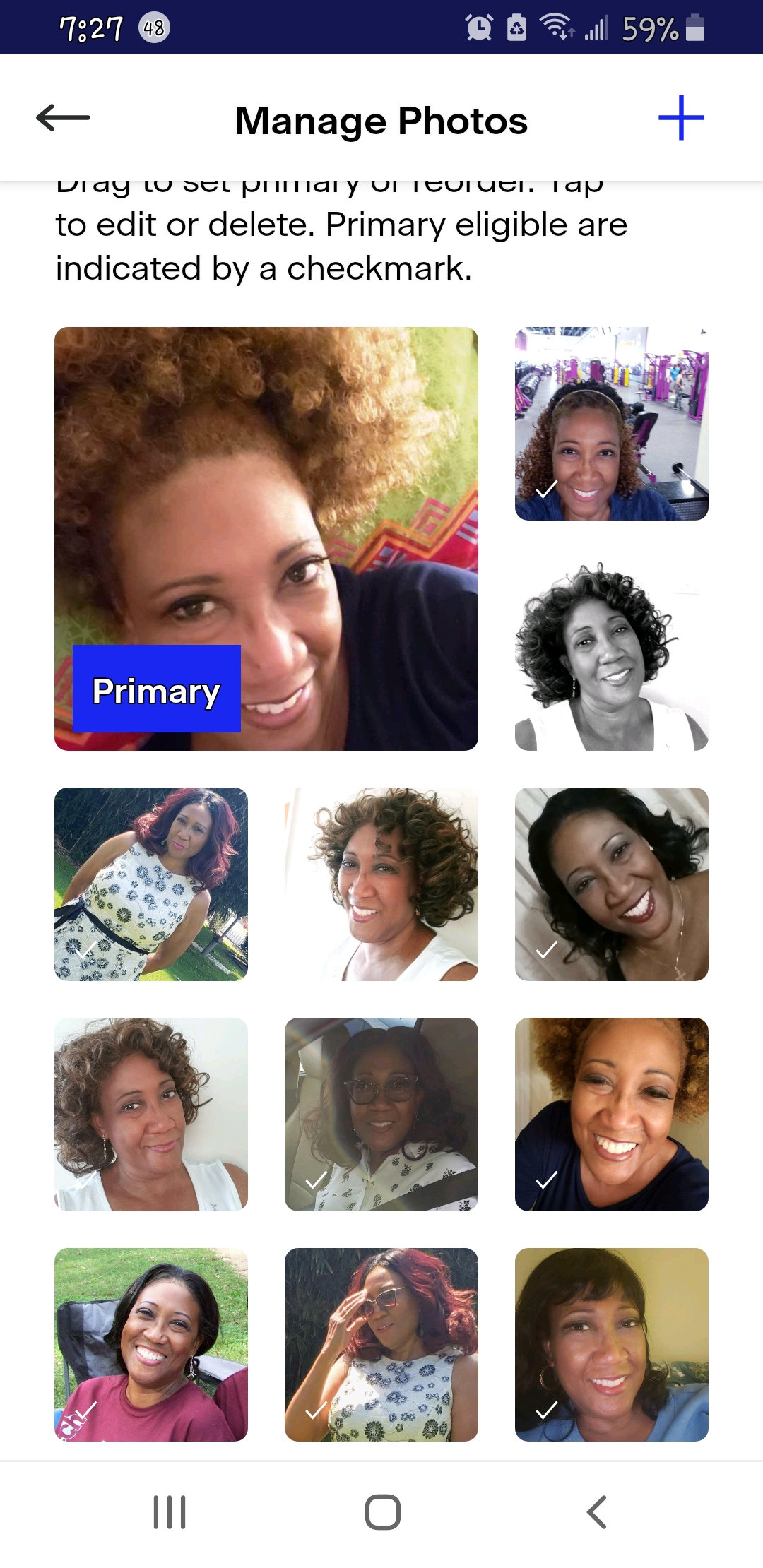Open the photo with hand on forehead
Screen dimensions: 763x1568
tap(381, 1344)
